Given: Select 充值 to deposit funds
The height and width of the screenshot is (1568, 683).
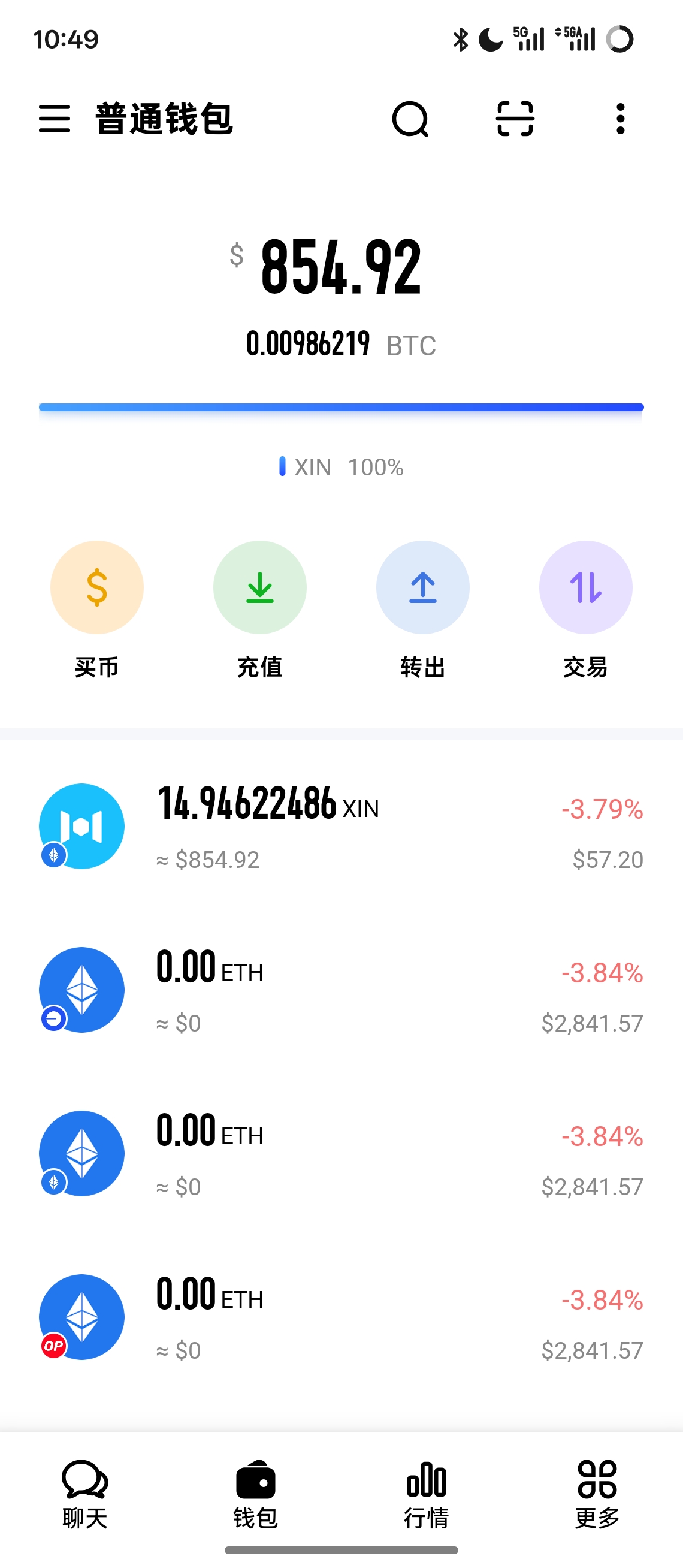Looking at the screenshot, I should (259, 609).
